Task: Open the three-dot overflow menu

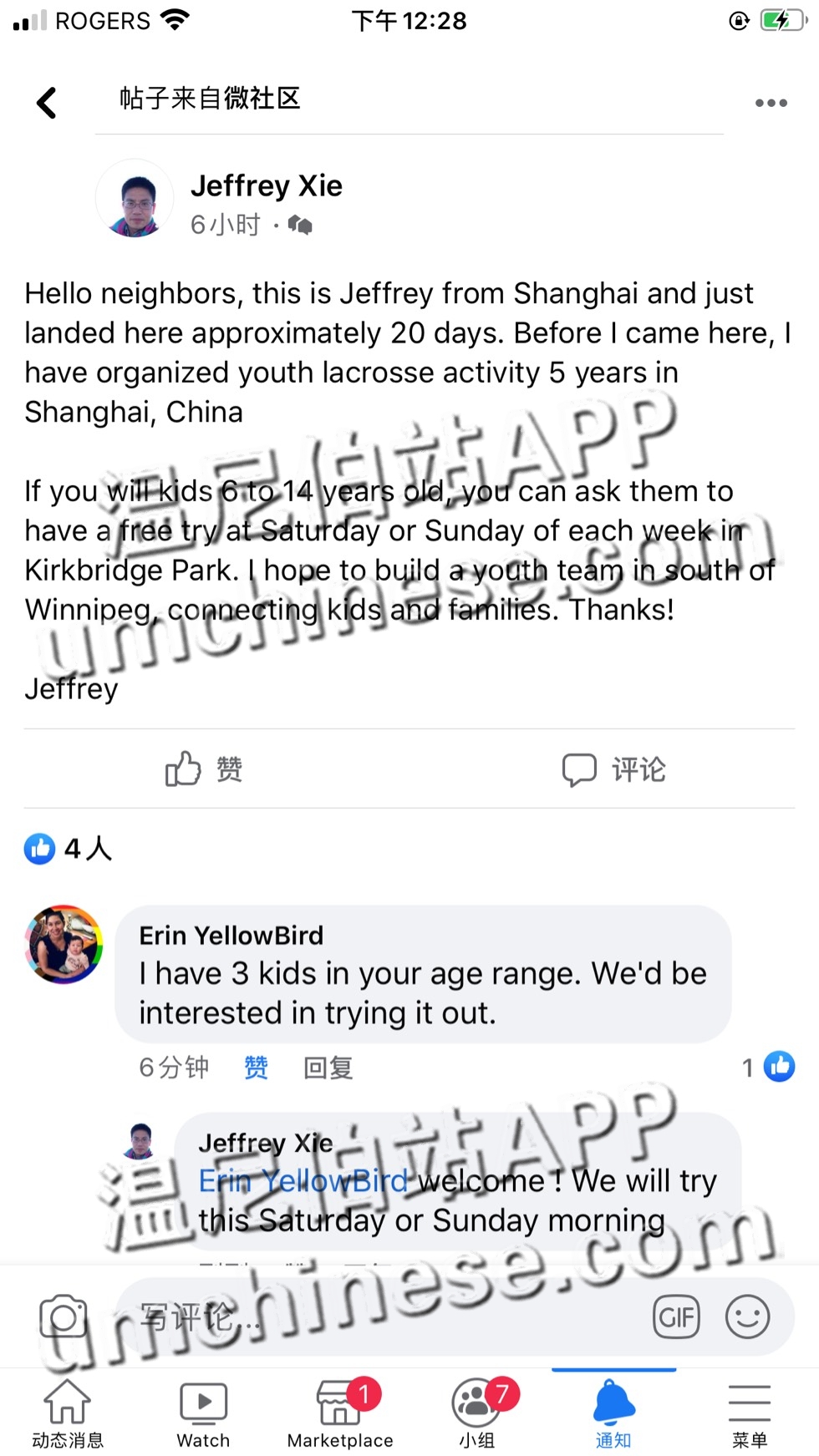Action: pyautogui.click(x=771, y=103)
